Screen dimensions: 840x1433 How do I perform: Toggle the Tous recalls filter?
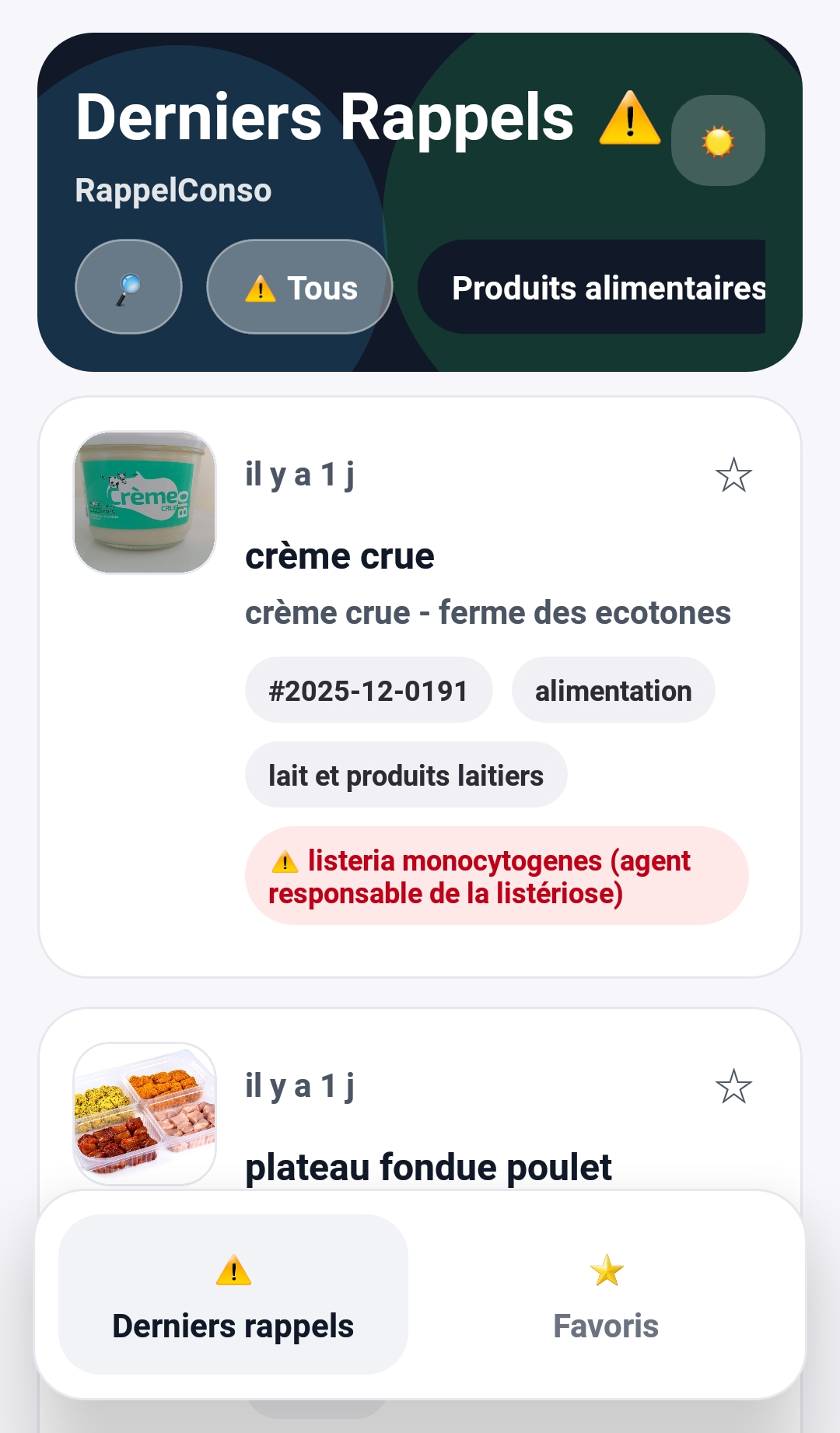299,288
